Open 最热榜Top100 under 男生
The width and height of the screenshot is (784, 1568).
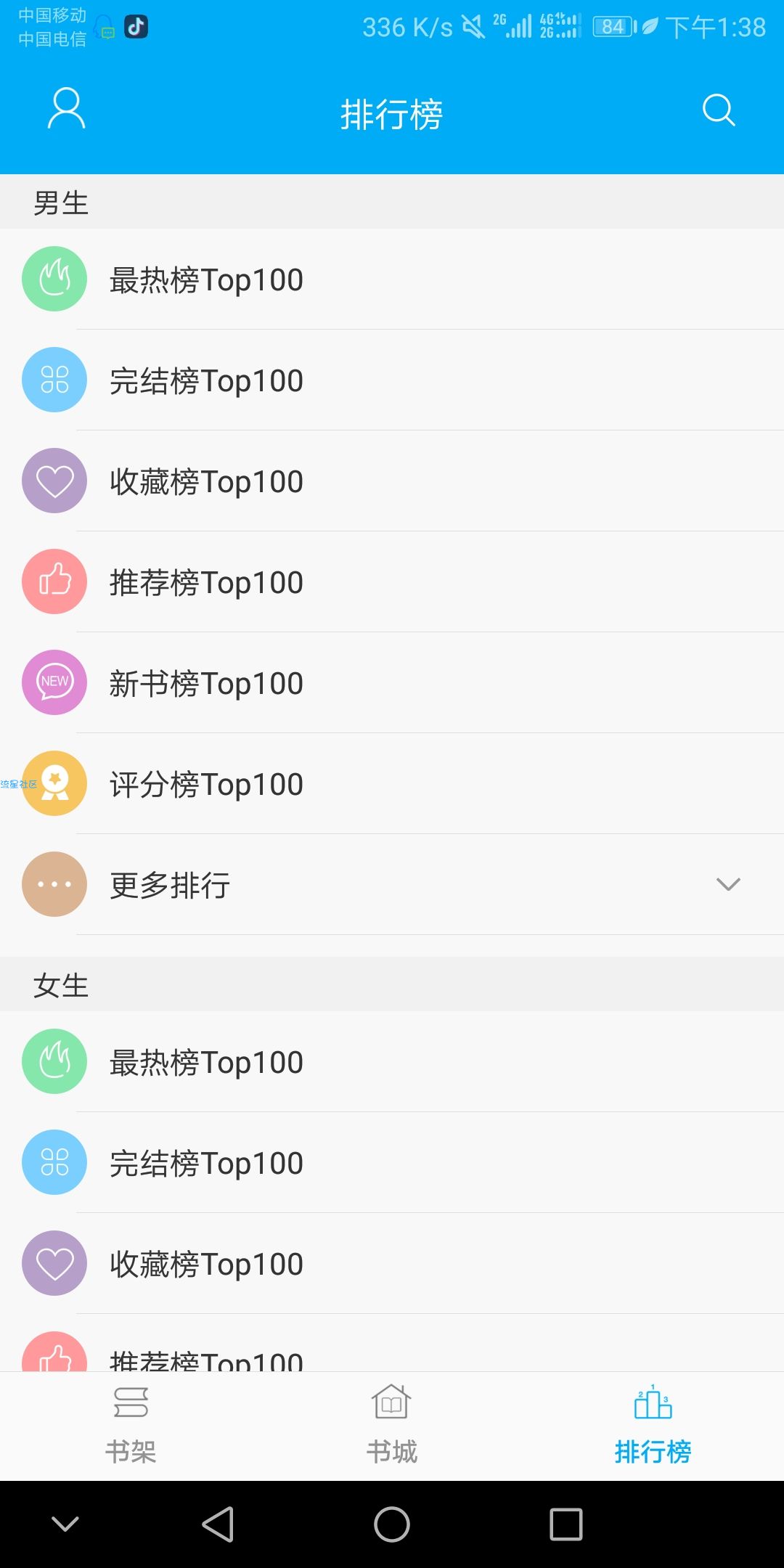point(392,279)
